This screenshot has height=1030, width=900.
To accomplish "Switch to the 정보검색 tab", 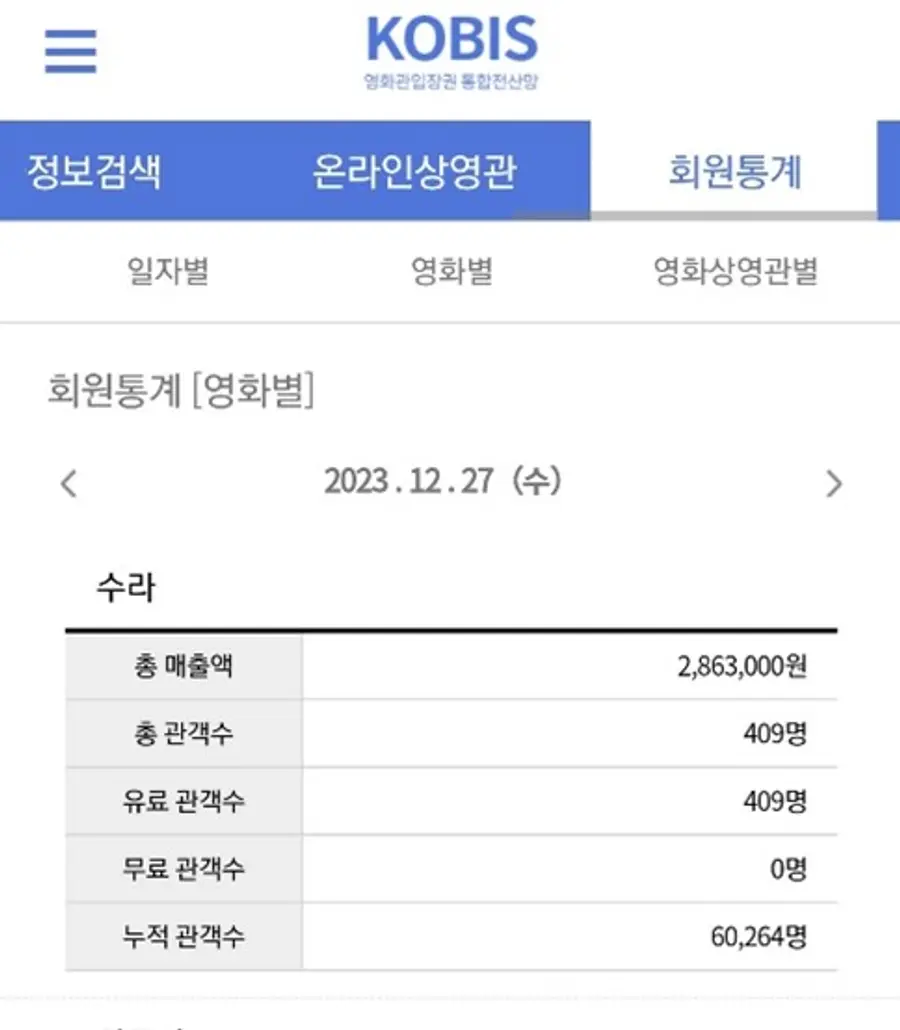I will coord(93,171).
